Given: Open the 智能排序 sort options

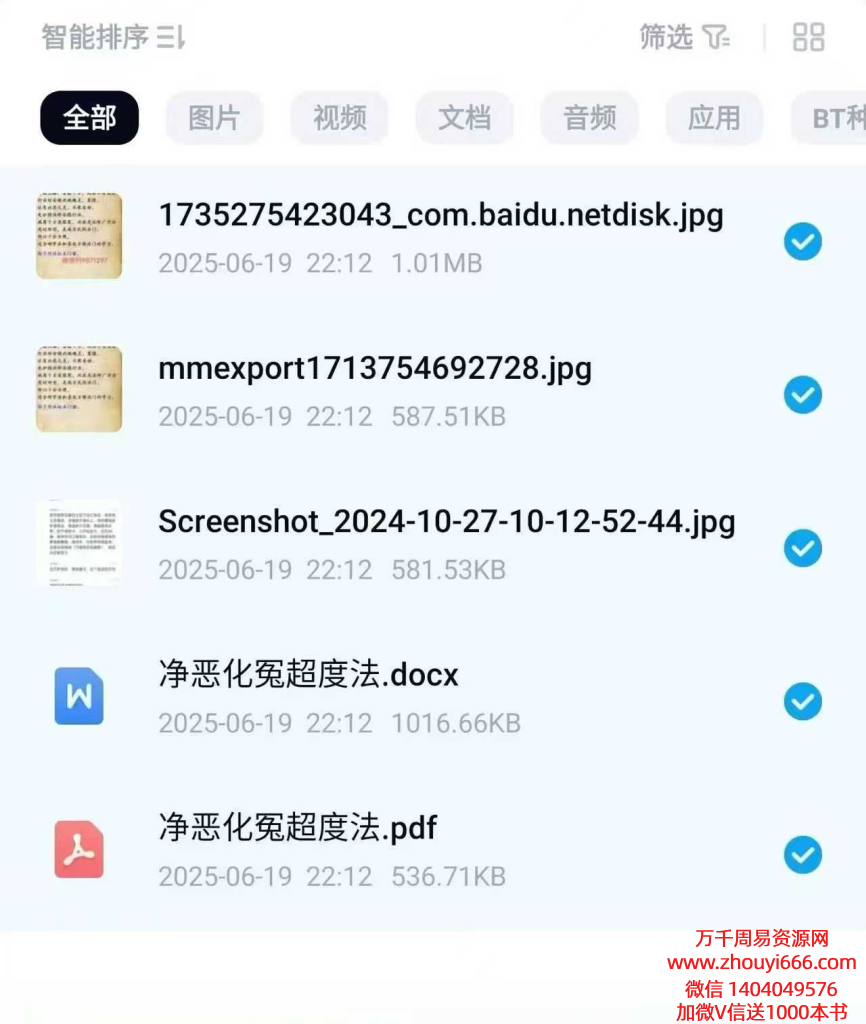Looking at the screenshot, I should pyautogui.click(x=113, y=38).
